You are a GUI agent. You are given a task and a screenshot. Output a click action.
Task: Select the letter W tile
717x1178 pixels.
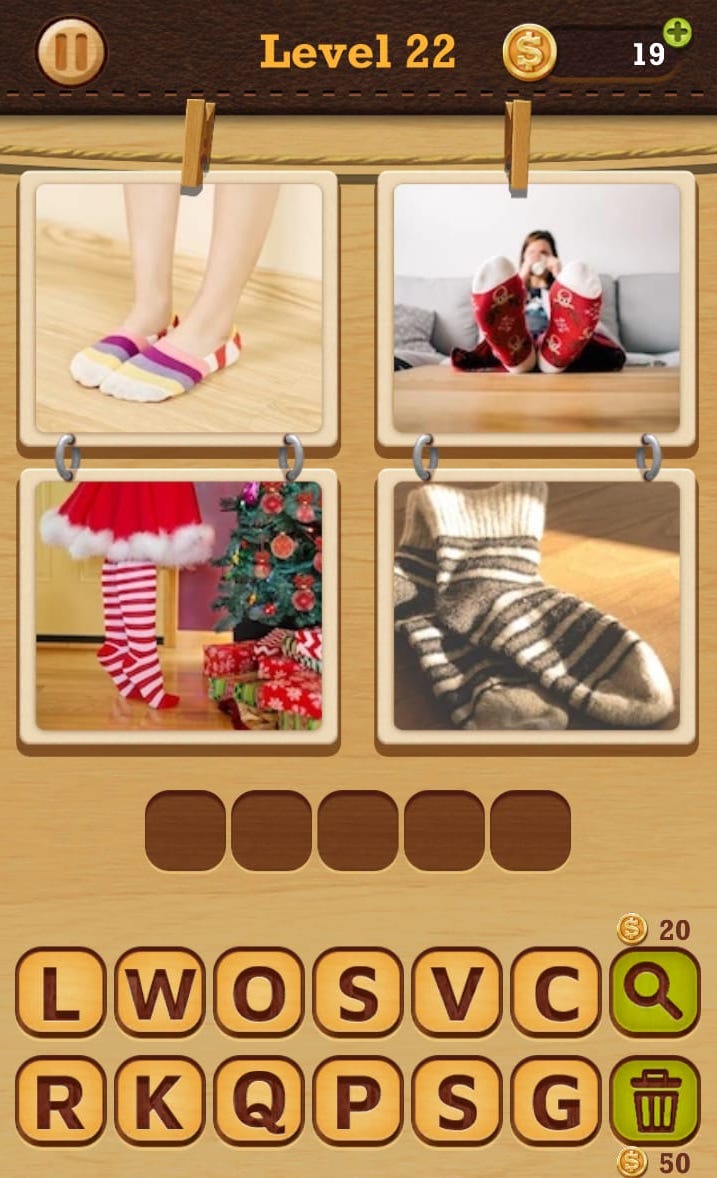click(159, 992)
